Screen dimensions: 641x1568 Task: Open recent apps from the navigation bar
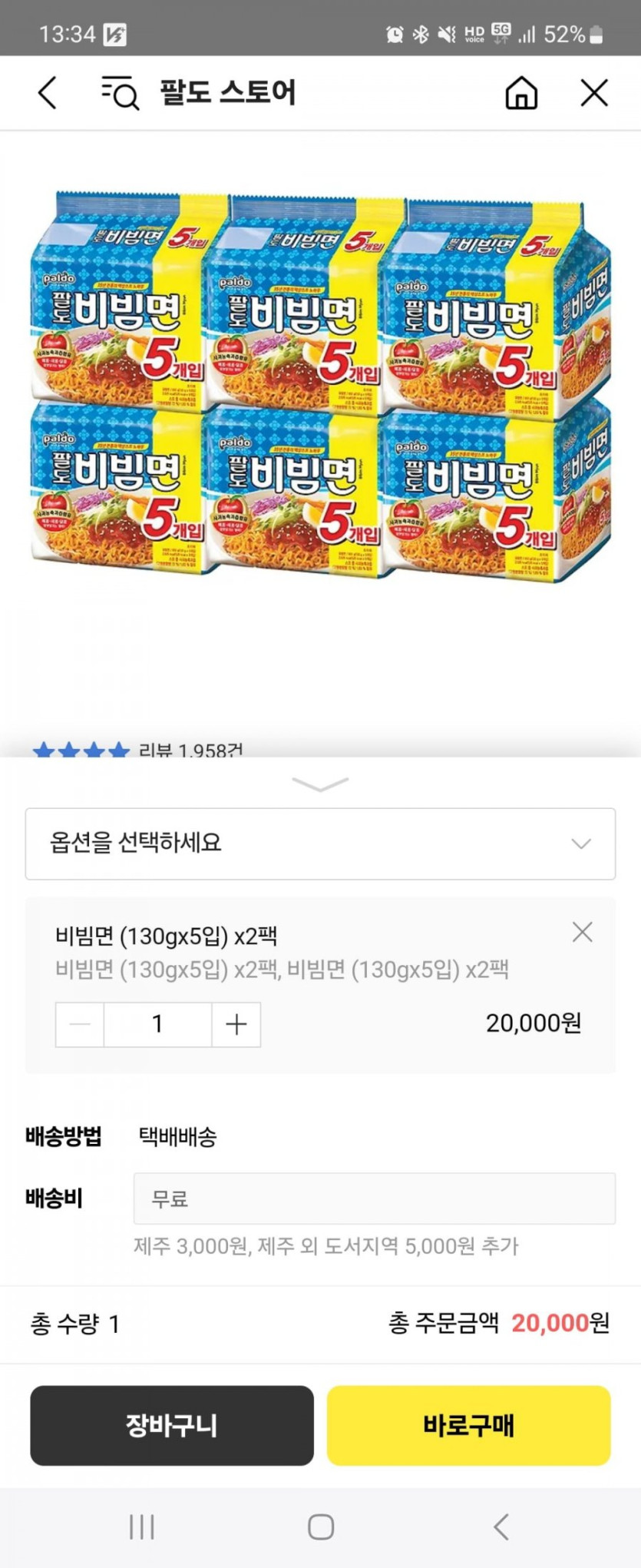pos(142,1527)
